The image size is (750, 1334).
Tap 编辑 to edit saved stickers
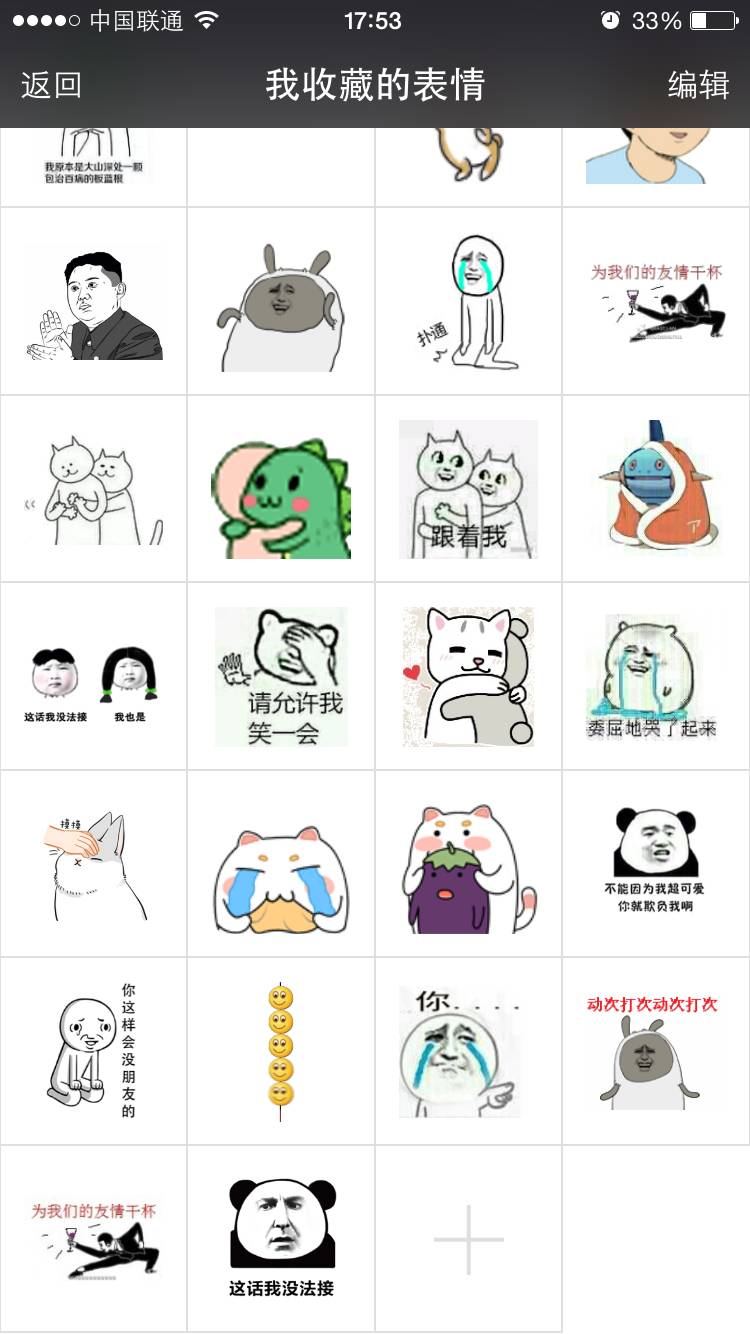(x=698, y=85)
